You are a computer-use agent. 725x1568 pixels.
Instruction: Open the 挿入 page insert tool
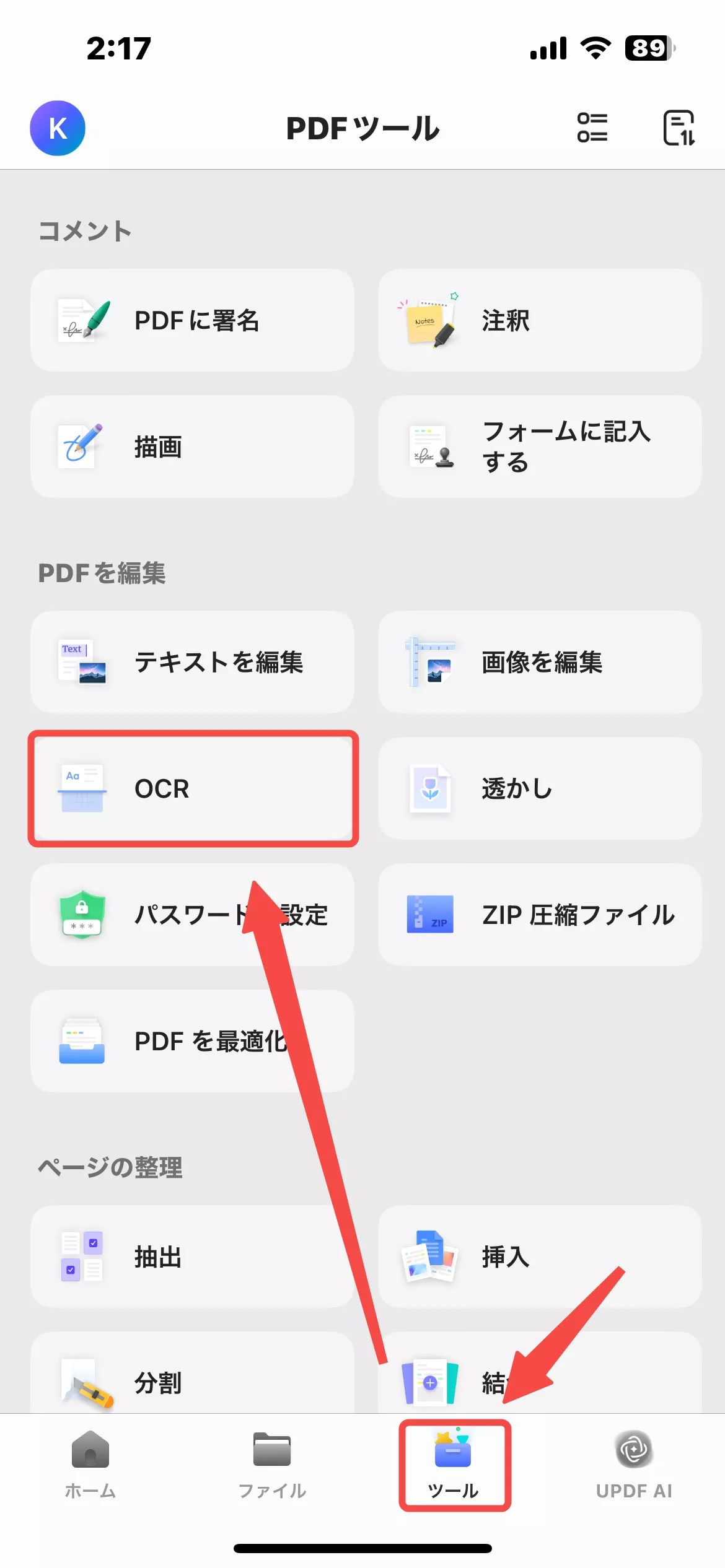click(539, 1257)
